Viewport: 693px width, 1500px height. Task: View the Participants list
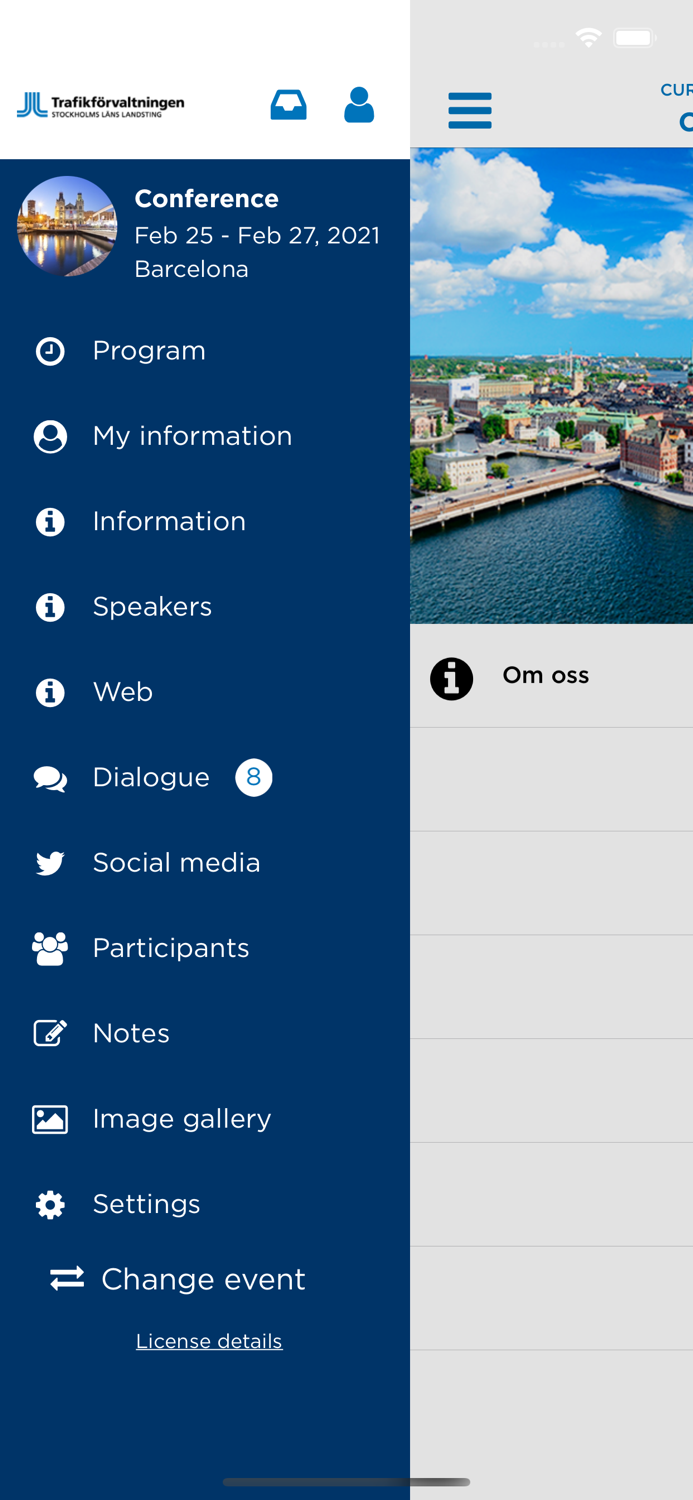coord(171,948)
